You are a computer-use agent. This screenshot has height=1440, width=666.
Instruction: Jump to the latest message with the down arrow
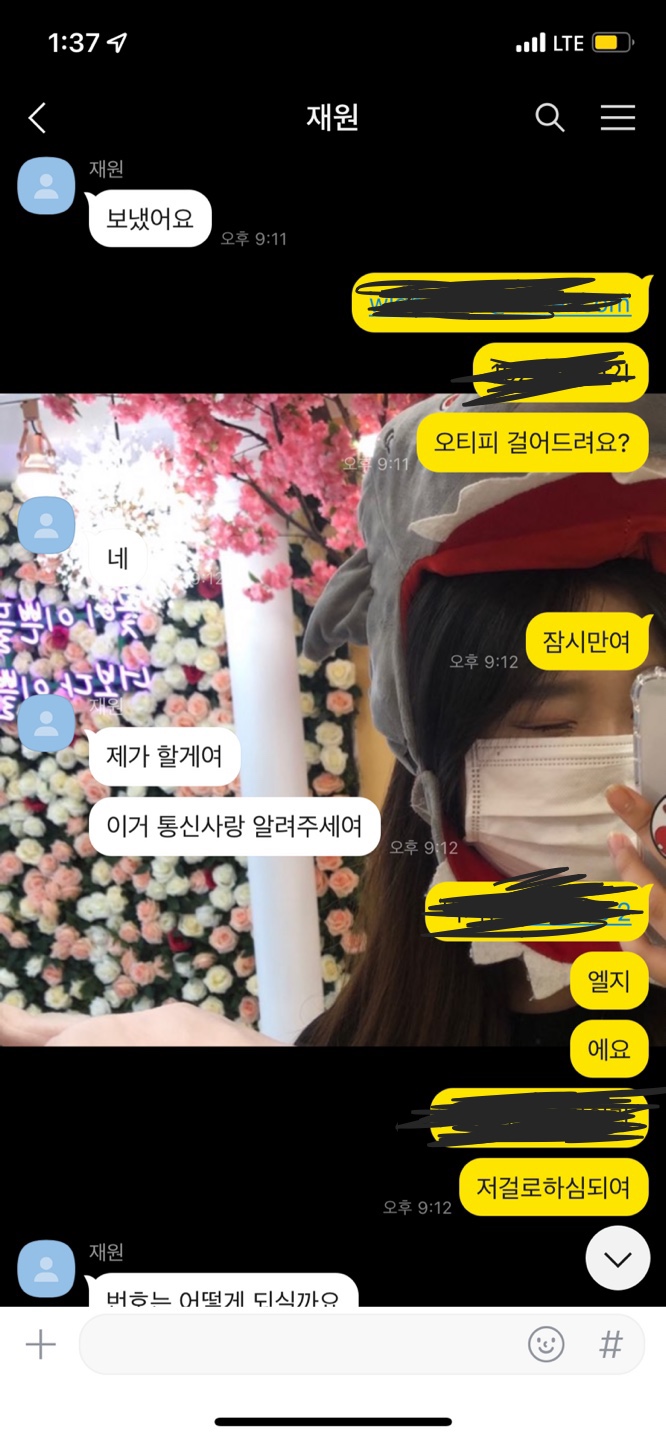pos(617,1258)
